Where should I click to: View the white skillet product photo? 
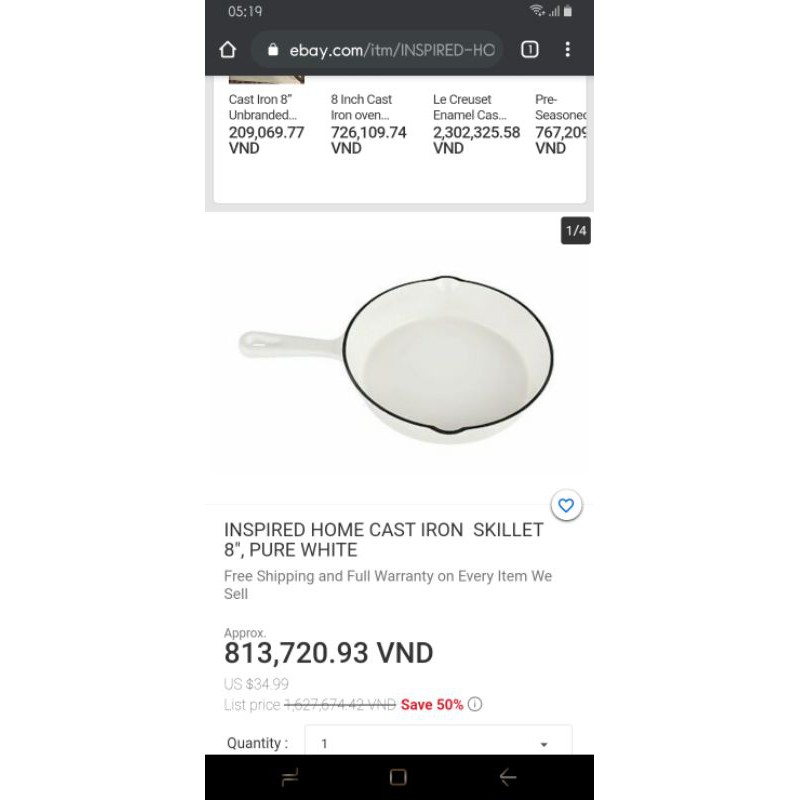point(398,358)
